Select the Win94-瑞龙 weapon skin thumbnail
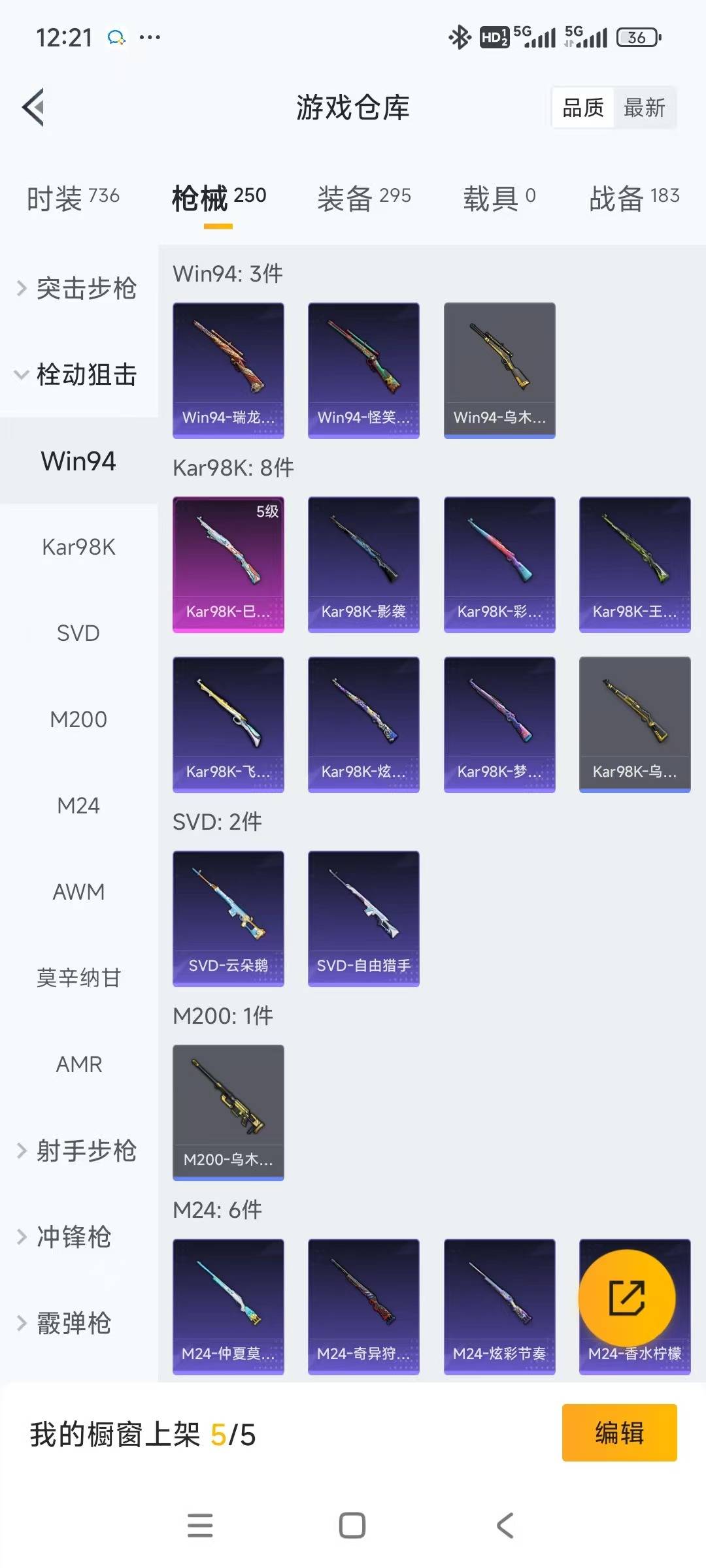The height and width of the screenshot is (1568, 706). click(x=227, y=369)
